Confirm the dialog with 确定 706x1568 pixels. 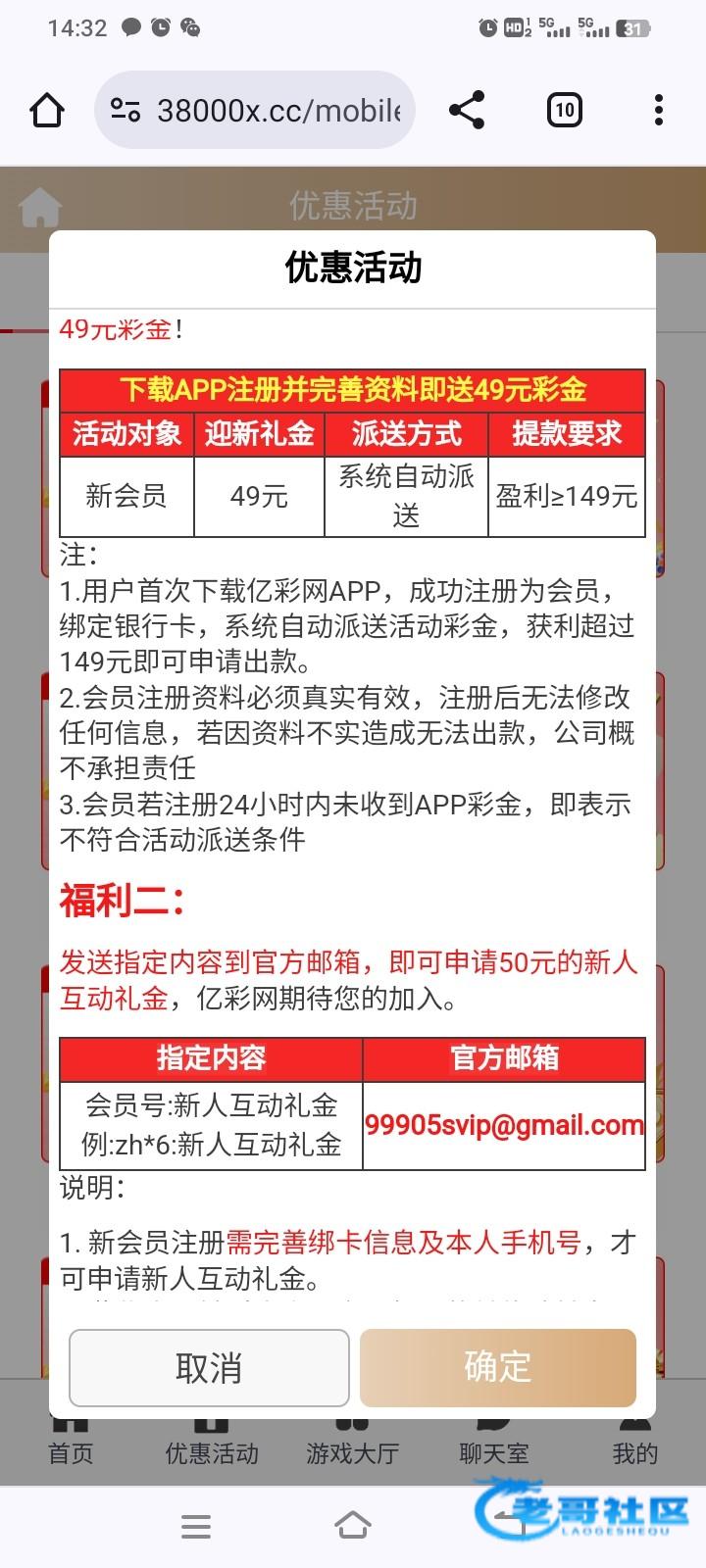coord(498,1368)
